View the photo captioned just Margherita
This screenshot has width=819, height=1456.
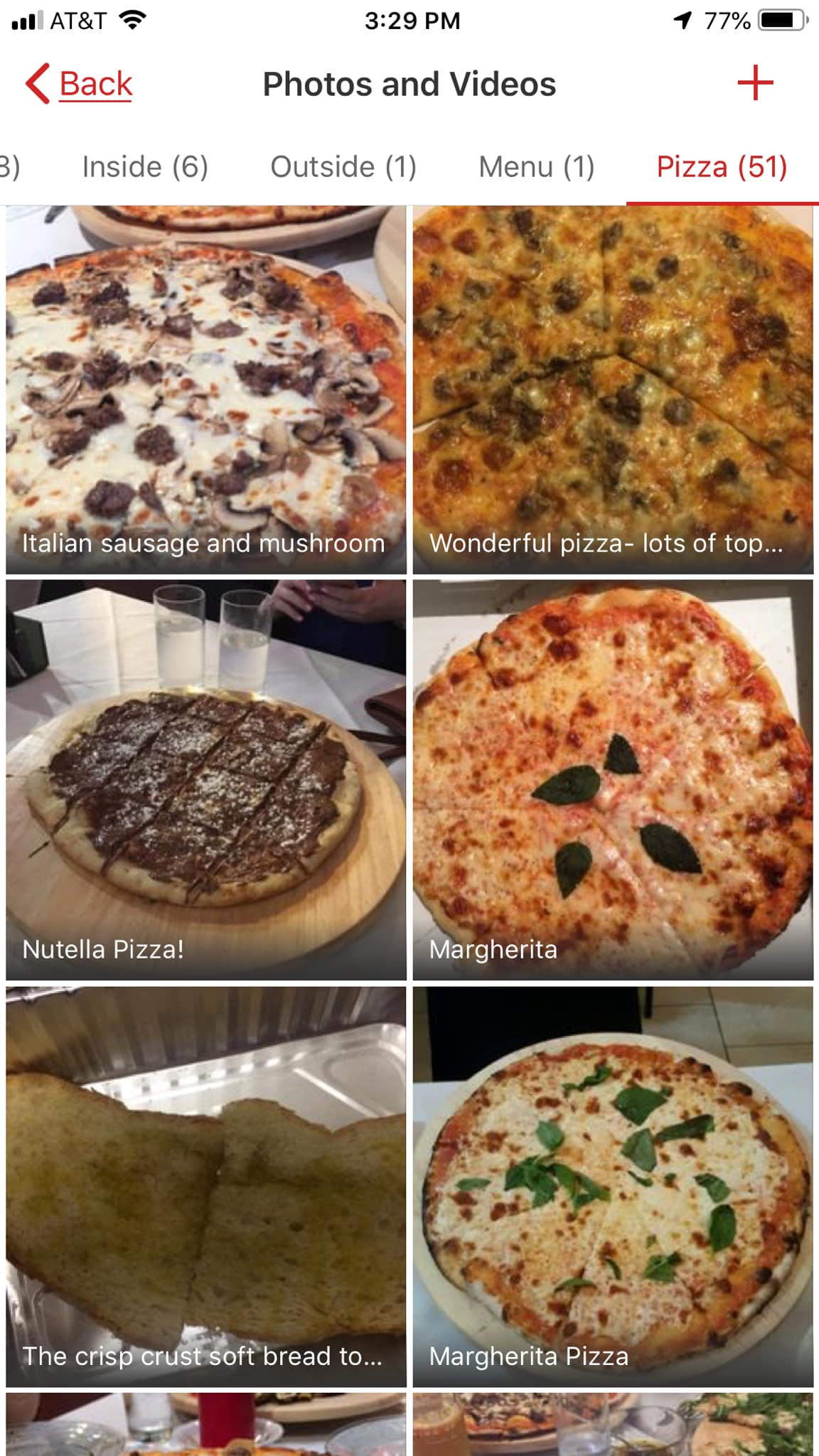pyautogui.click(x=613, y=780)
